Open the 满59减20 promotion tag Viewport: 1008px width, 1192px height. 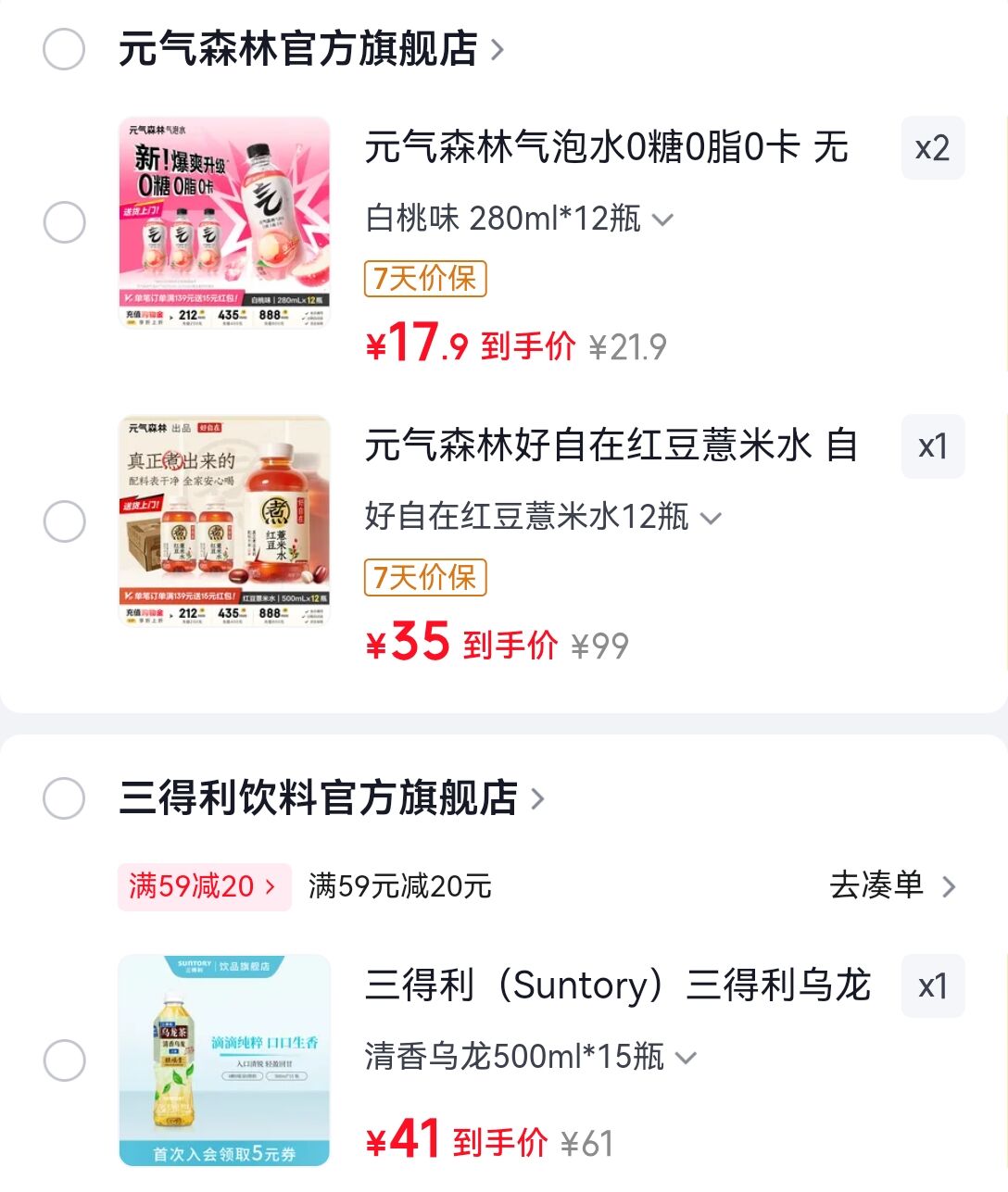pos(204,886)
